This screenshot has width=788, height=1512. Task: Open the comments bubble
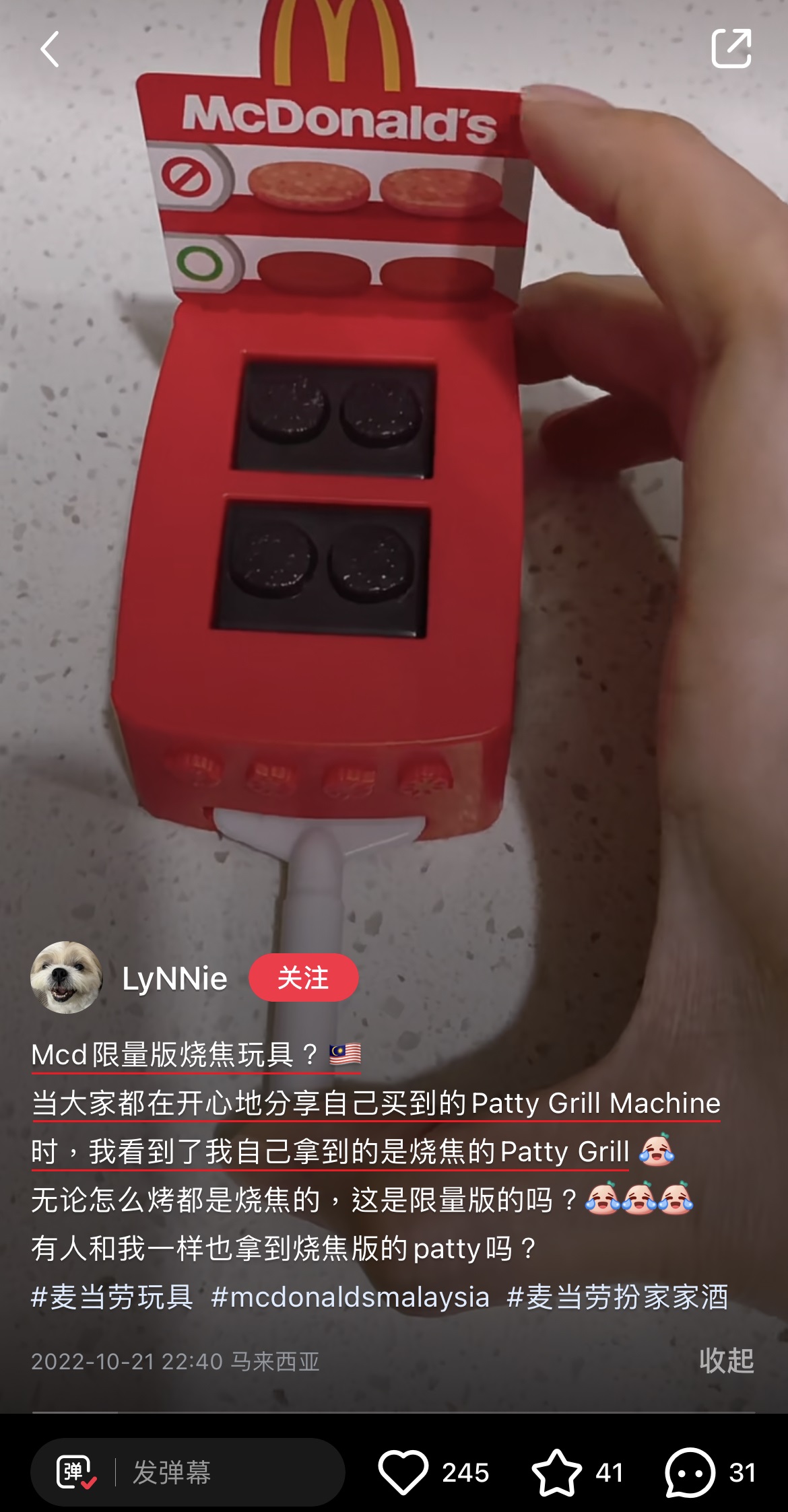[690, 1472]
